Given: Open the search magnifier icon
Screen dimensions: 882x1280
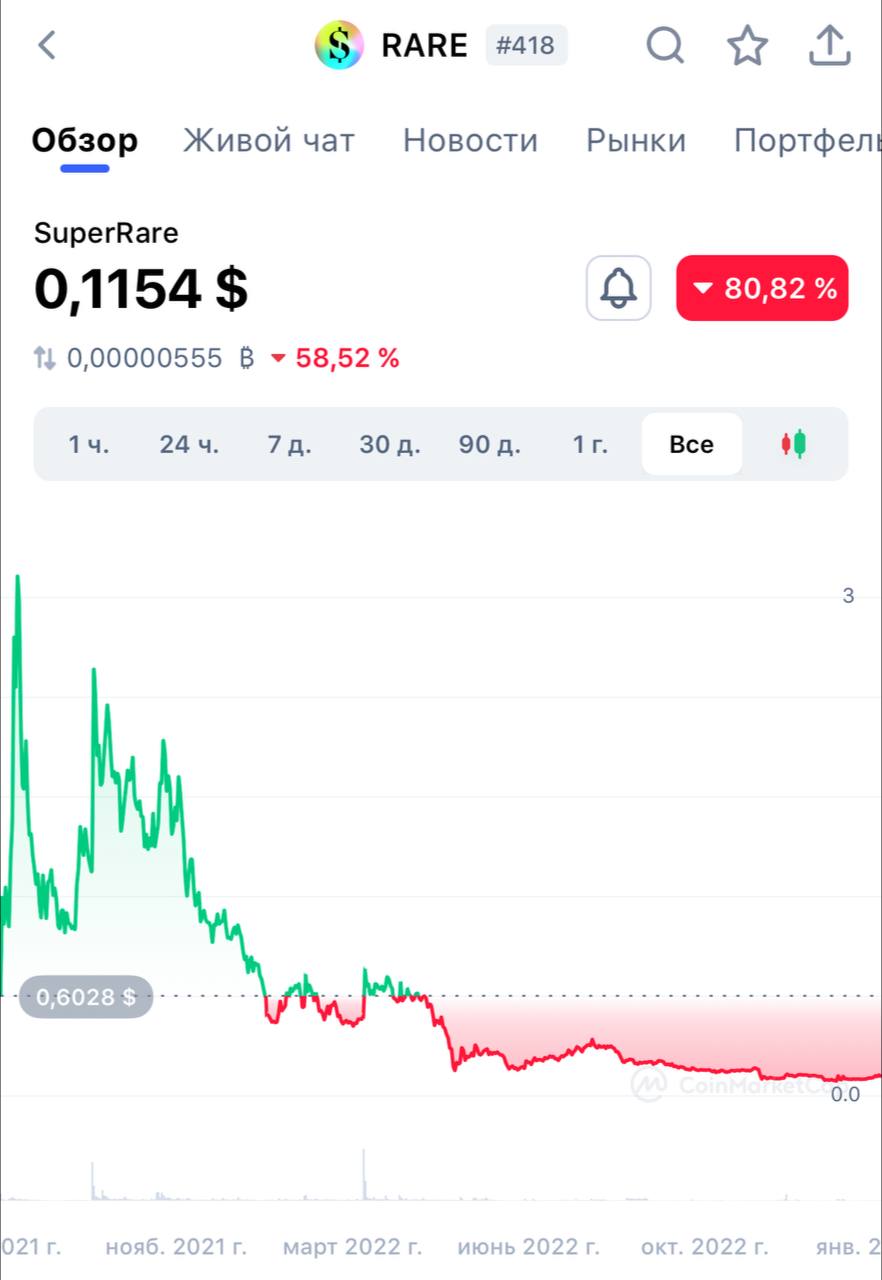Looking at the screenshot, I should (x=665, y=46).
